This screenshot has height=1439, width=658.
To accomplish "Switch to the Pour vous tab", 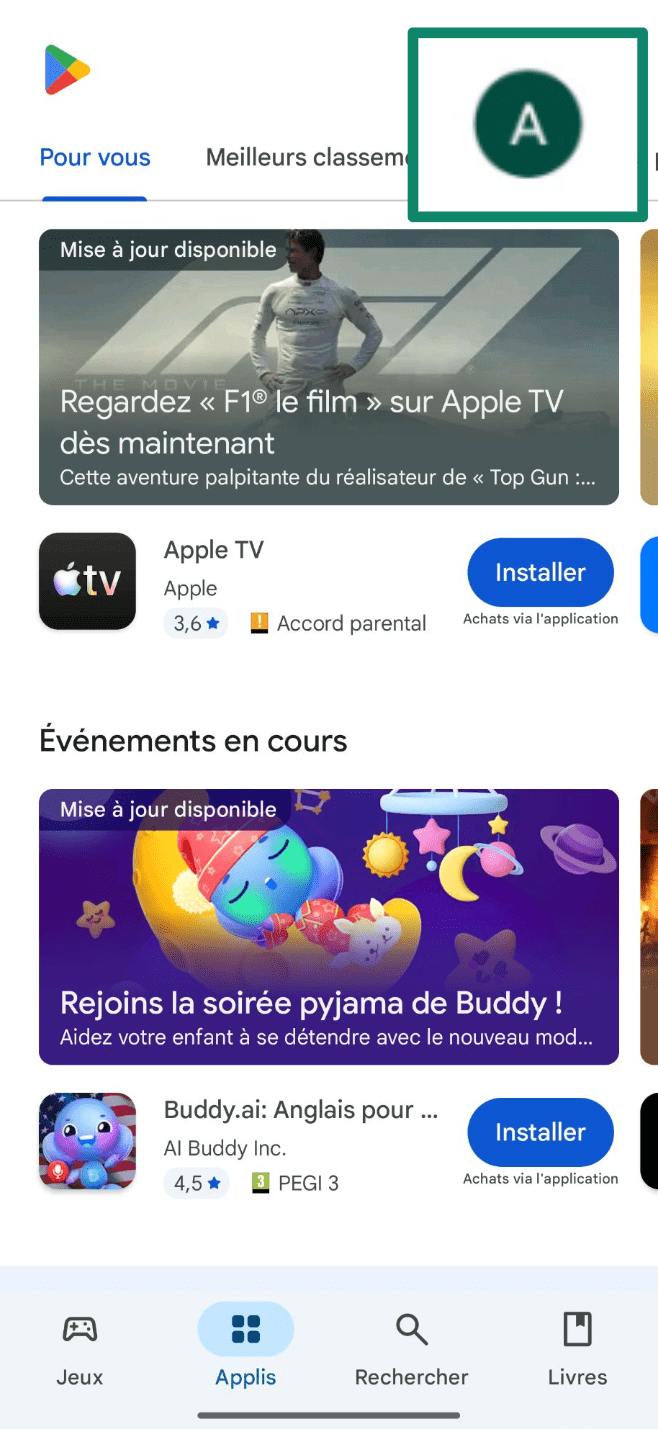I will 95,158.
